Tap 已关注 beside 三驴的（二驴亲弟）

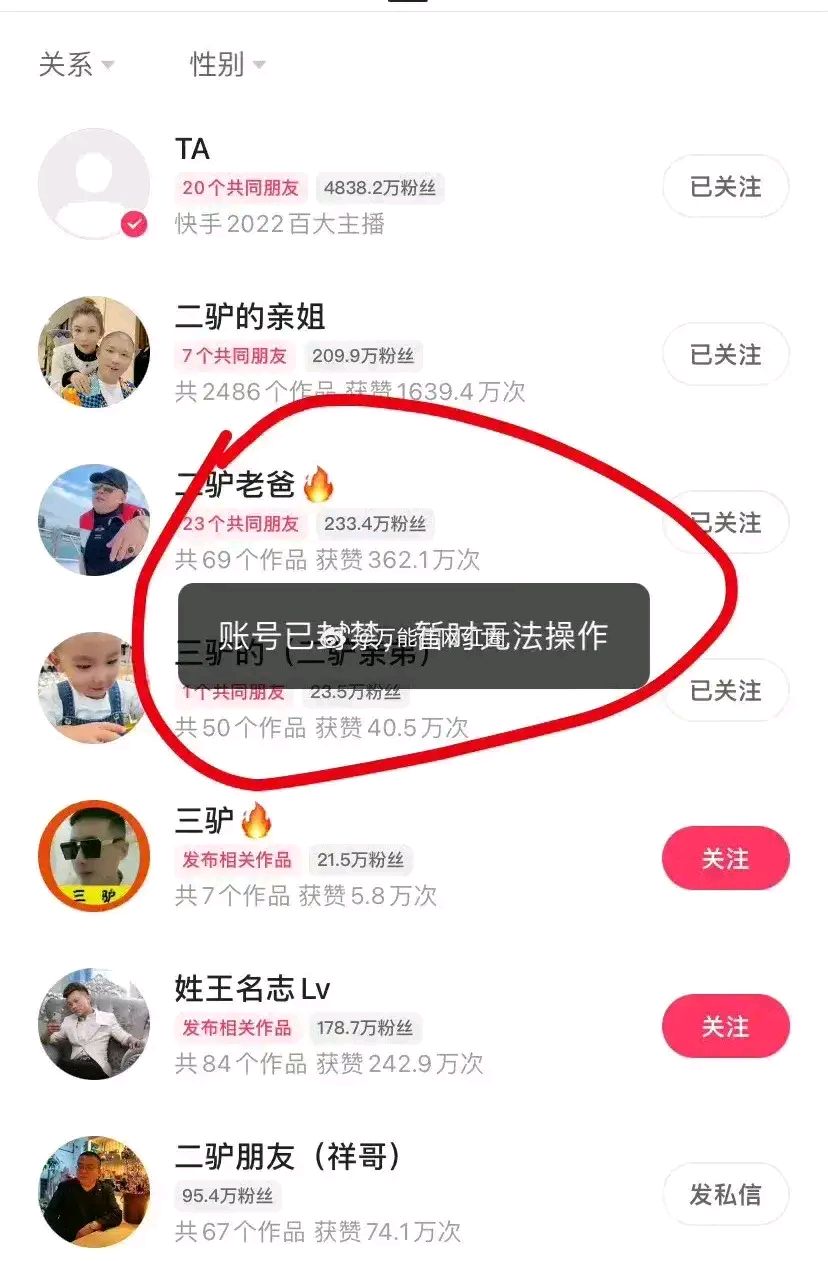click(725, 691)
